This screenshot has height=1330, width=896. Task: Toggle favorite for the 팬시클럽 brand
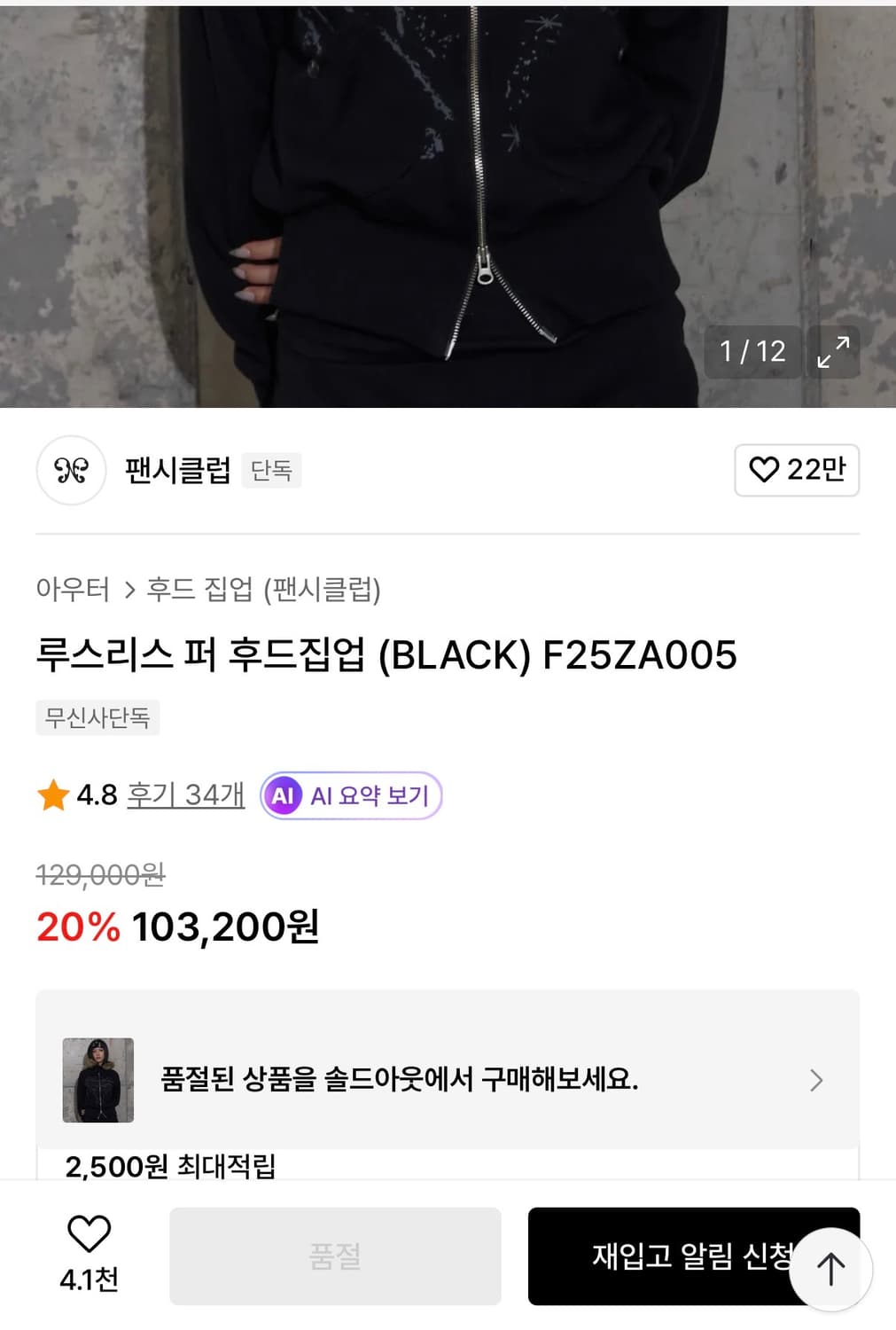[796, 470]
